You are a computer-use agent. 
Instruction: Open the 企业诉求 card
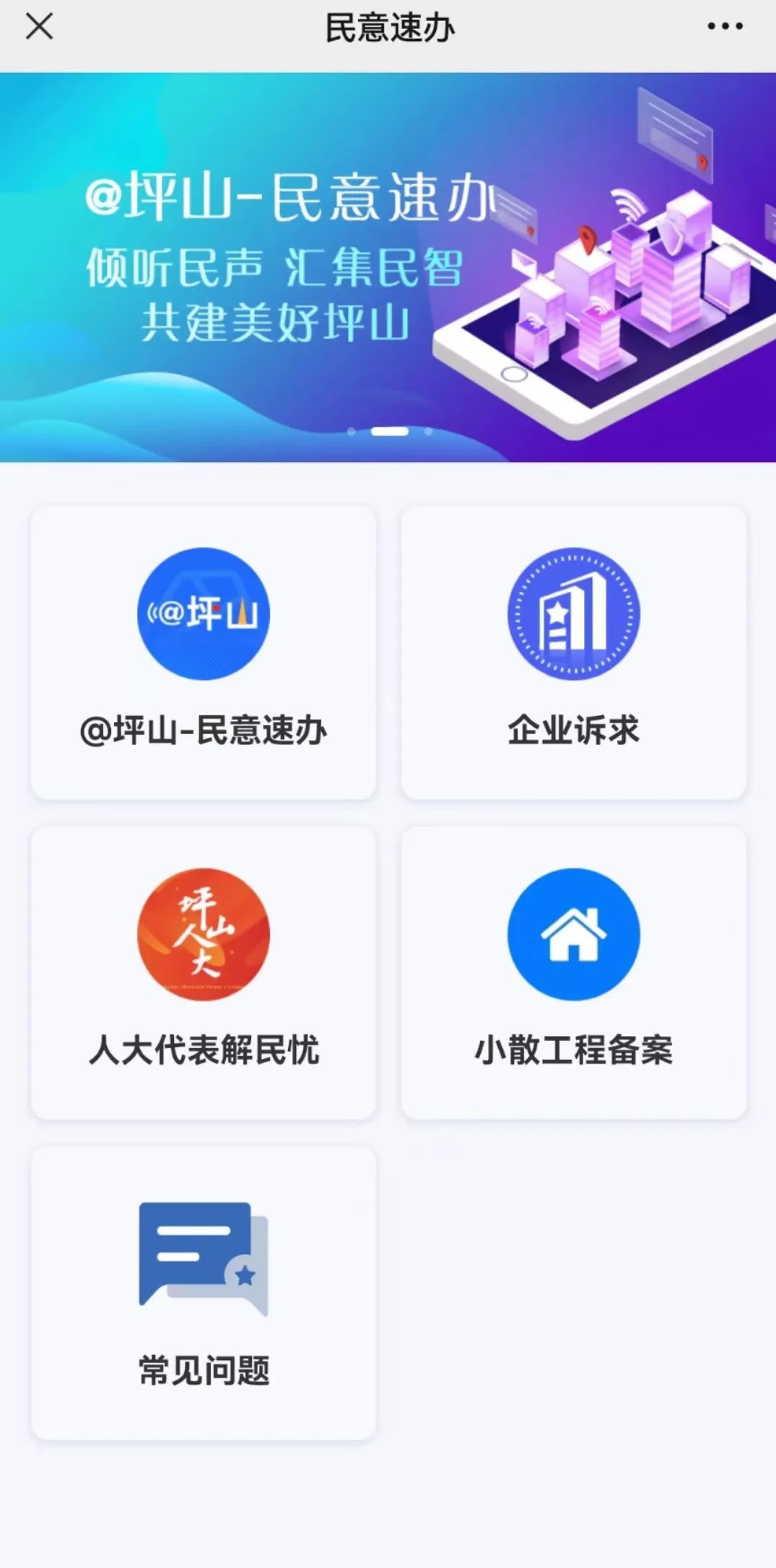(x=574, y=653)
